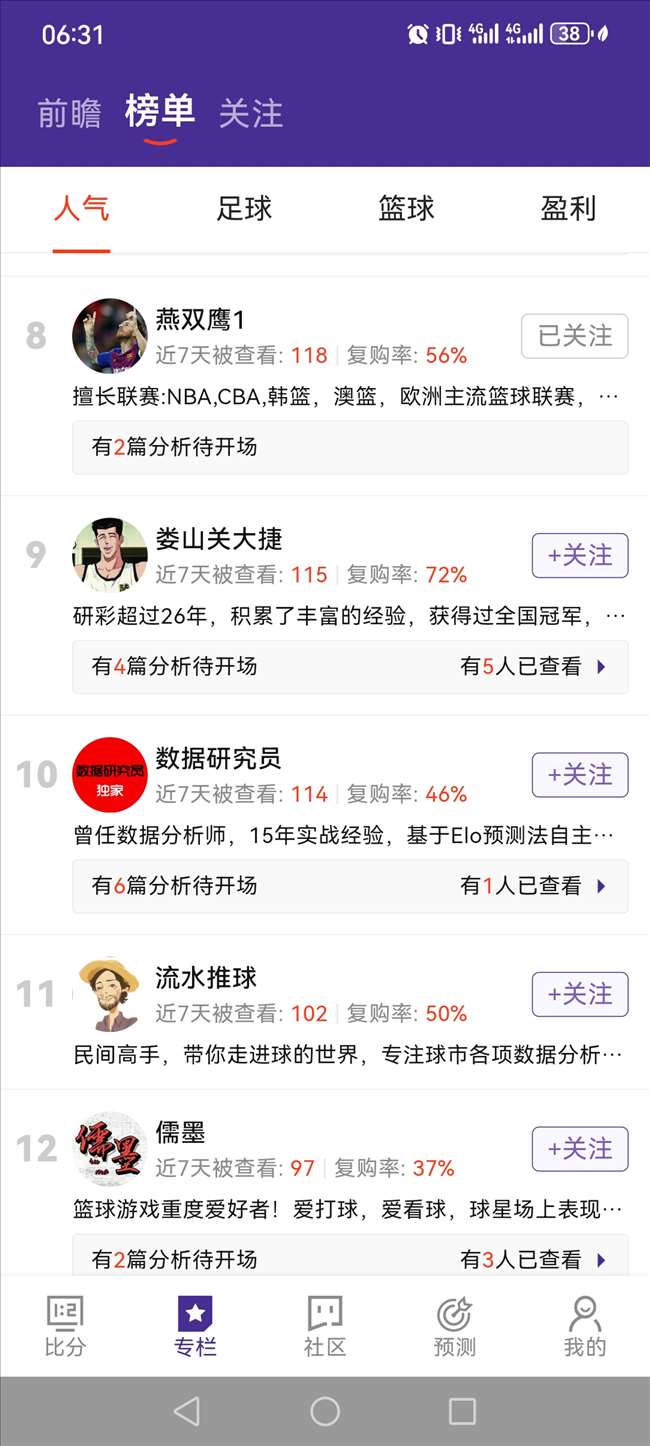
Task: Open 娄山关大捷's 4 pending analyses row
Action: tap(350, 666)
